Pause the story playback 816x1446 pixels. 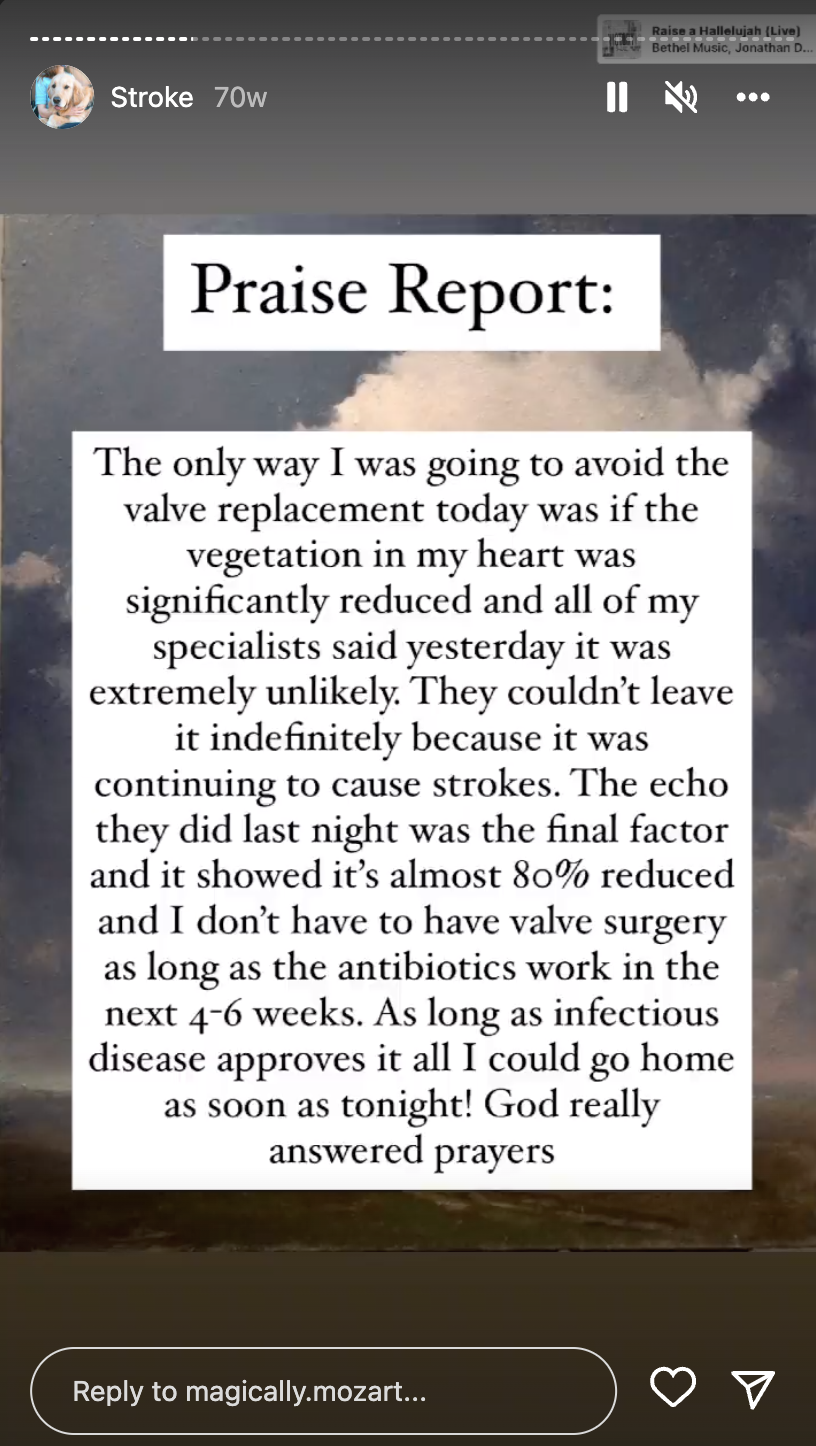(617, 97)
